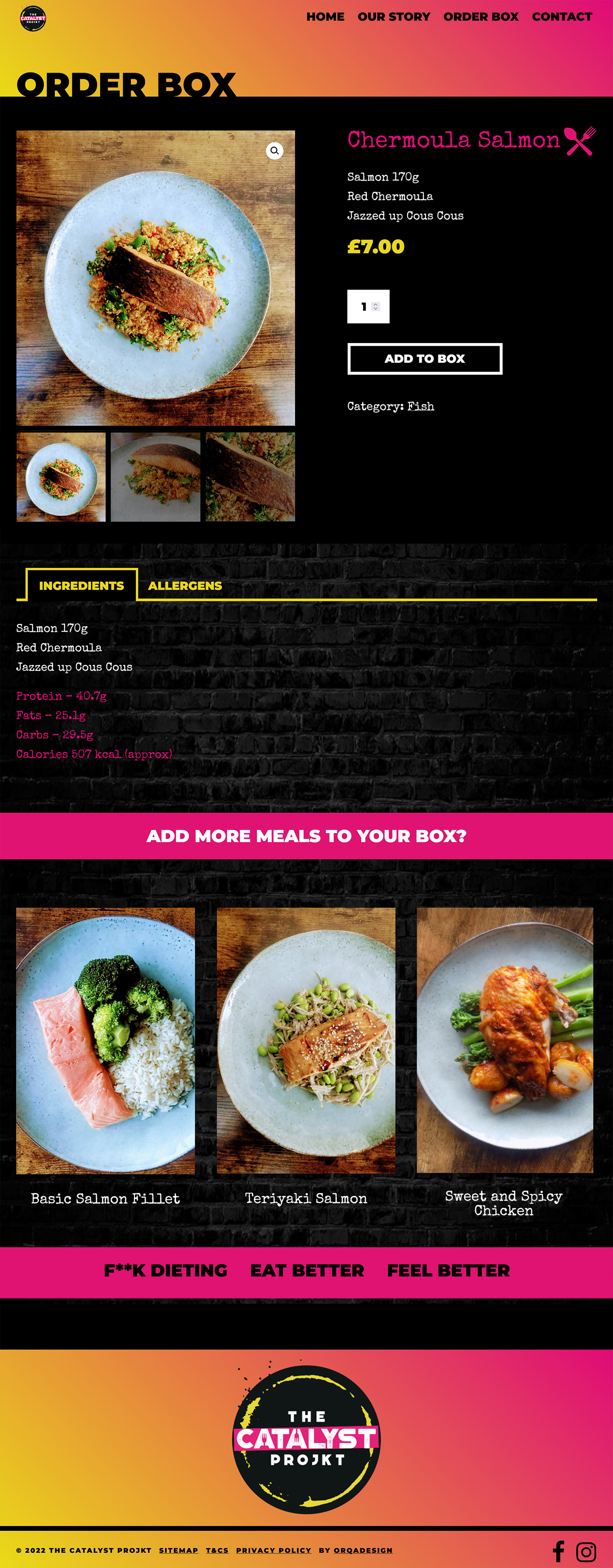Switch to the Ingredients tab
The image size is (613, 1568).
click(x=81, y=586)
